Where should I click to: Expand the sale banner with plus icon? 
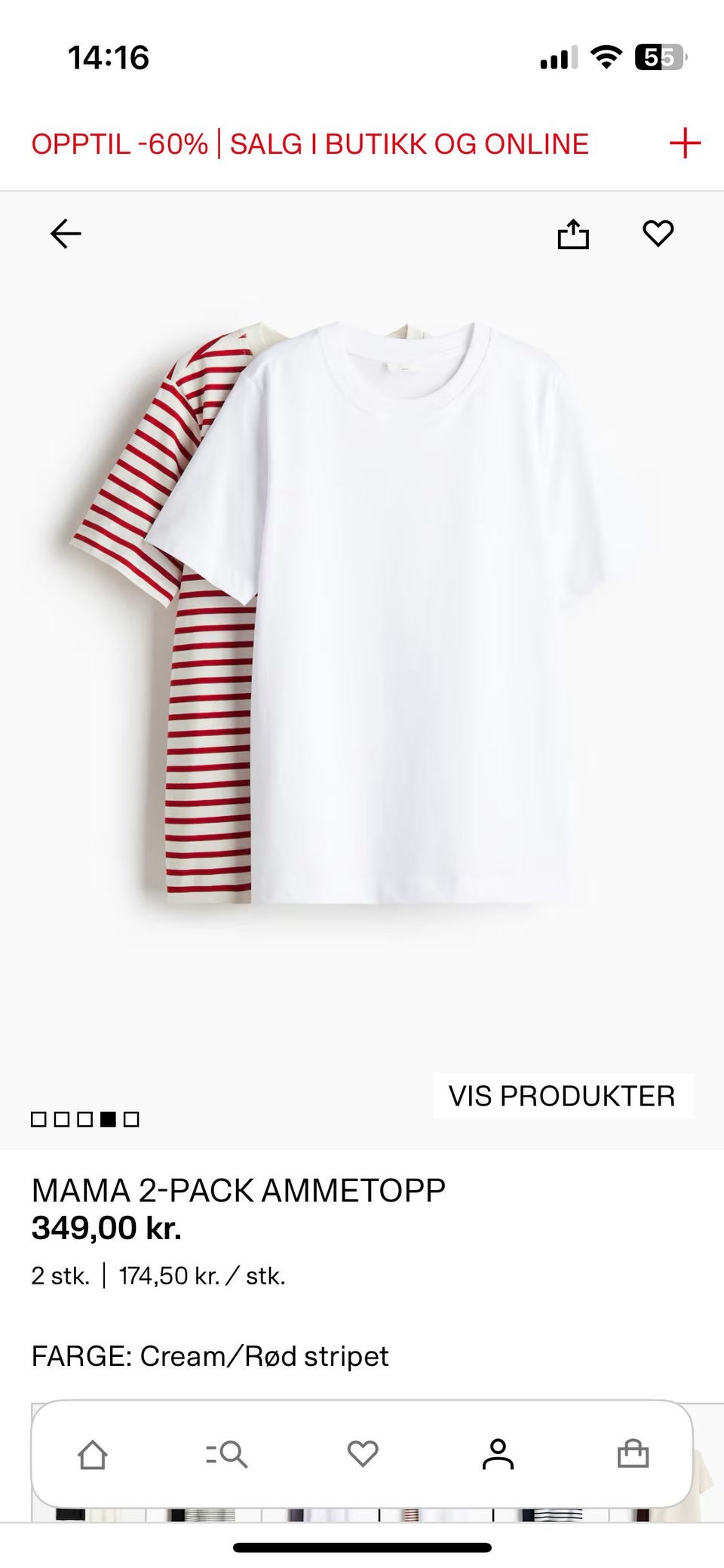click(685, 143)
